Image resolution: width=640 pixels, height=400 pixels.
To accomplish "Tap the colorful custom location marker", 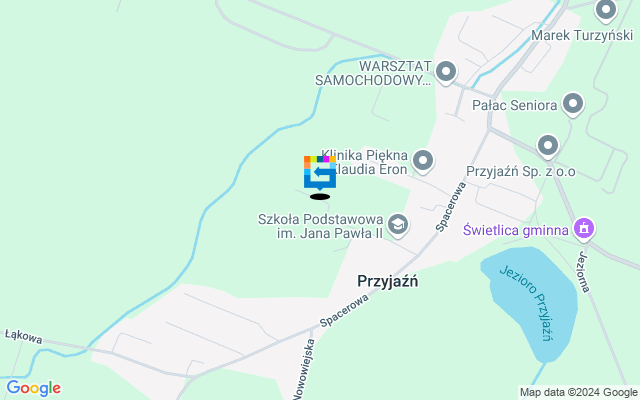I will pos(319,173).
